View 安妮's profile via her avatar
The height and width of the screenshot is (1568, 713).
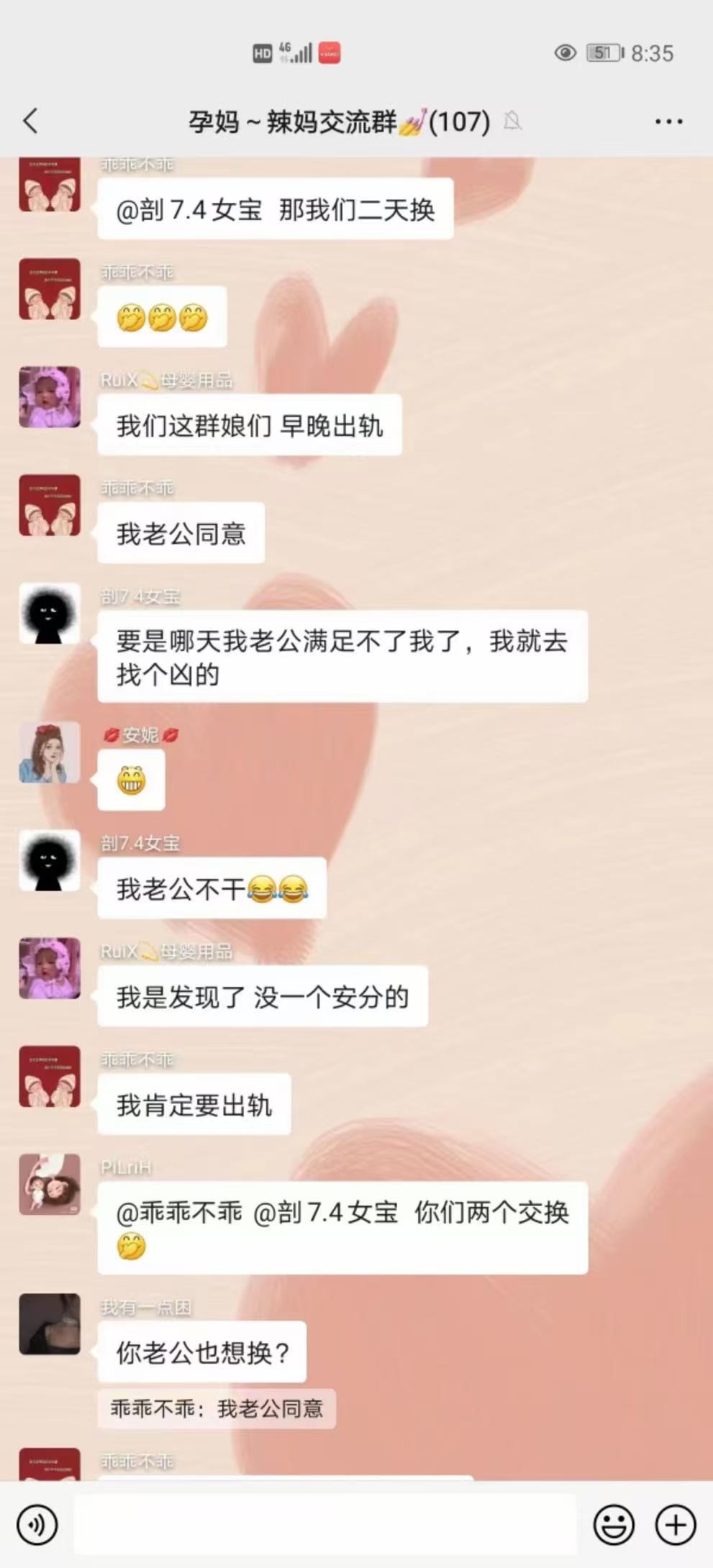coord(50,752)
